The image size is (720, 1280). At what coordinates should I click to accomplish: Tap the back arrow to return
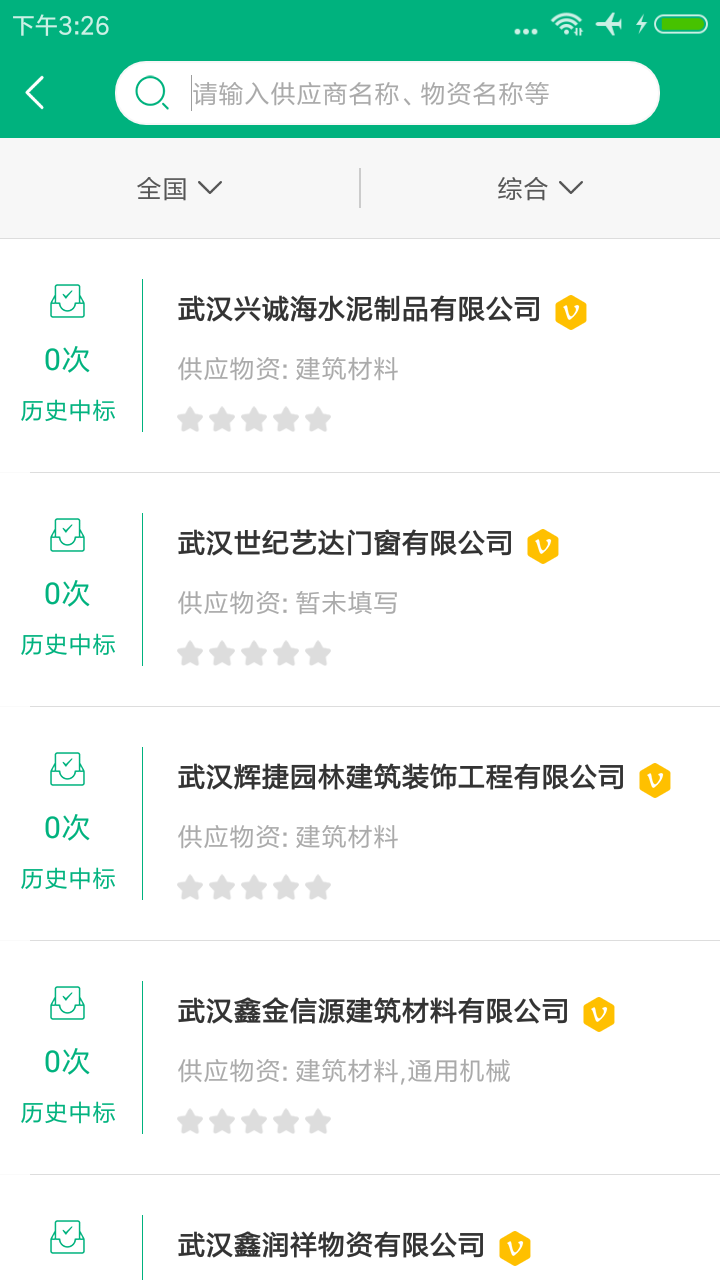click(x=34, y=92)
